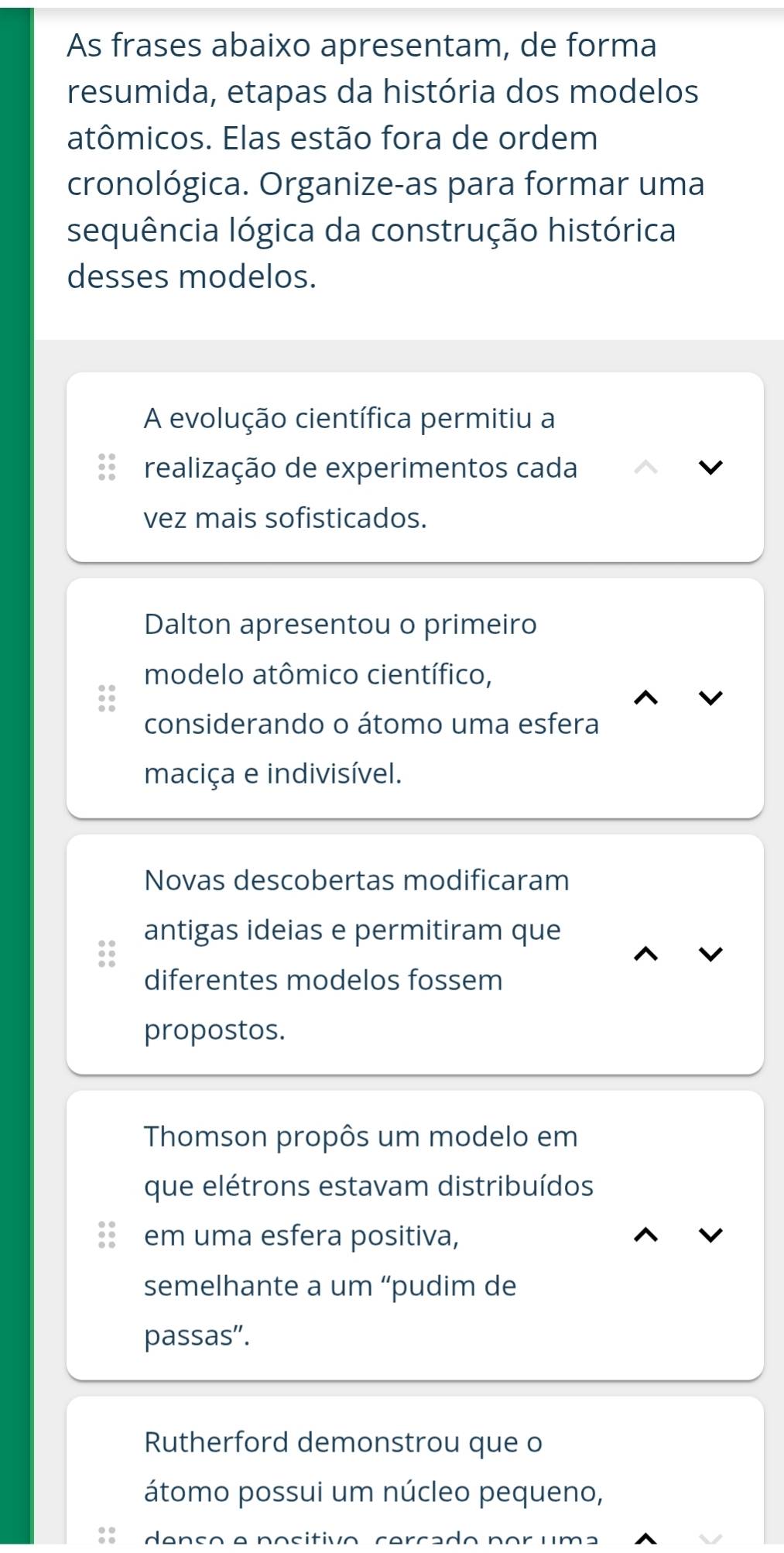The width and height of the screenshot is (784, 1553).
Task: Move the Thomson sentence up
Action: [x=645, y=1235]
